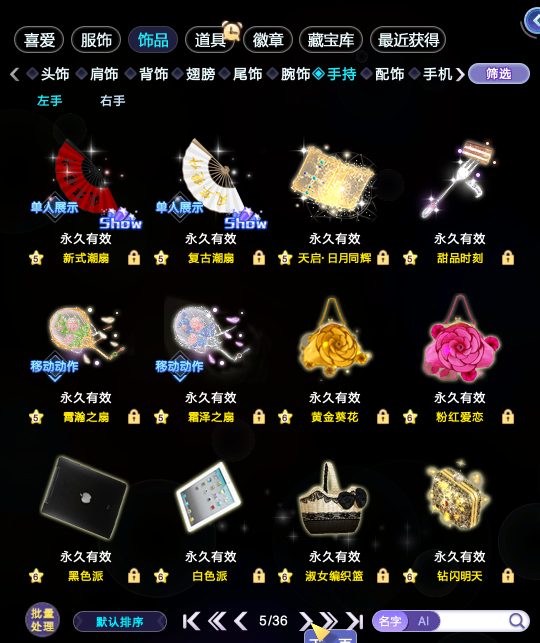
Task: Go to the next page arrow
Action: [305, 621]
